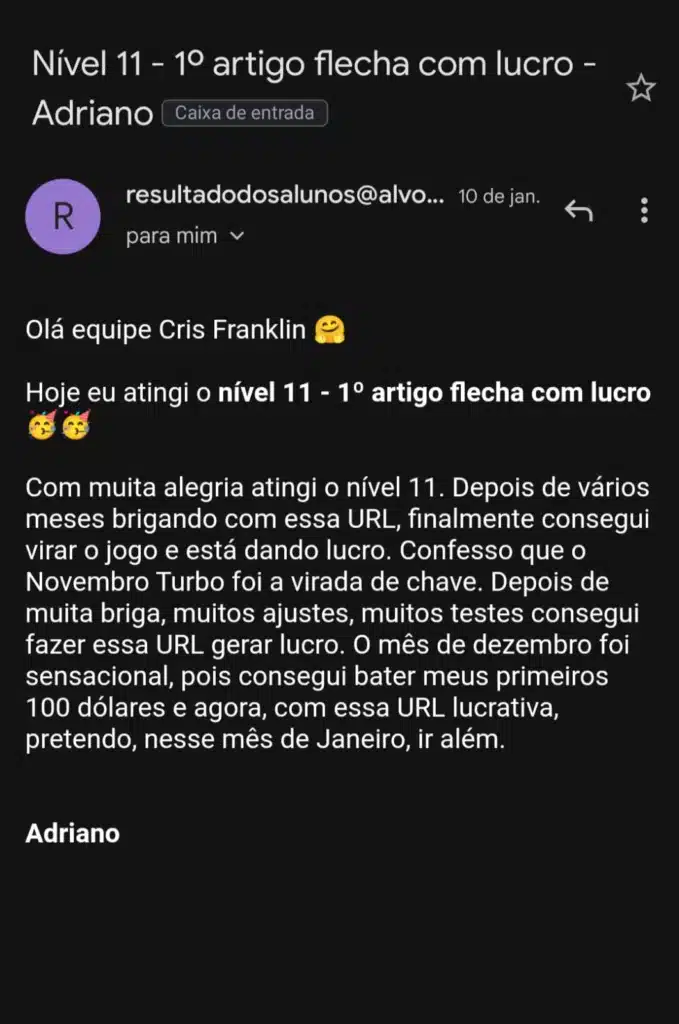679x1024 pixels.
Task: Expand recipient details next to "para mim"
Action: point(237,237)
